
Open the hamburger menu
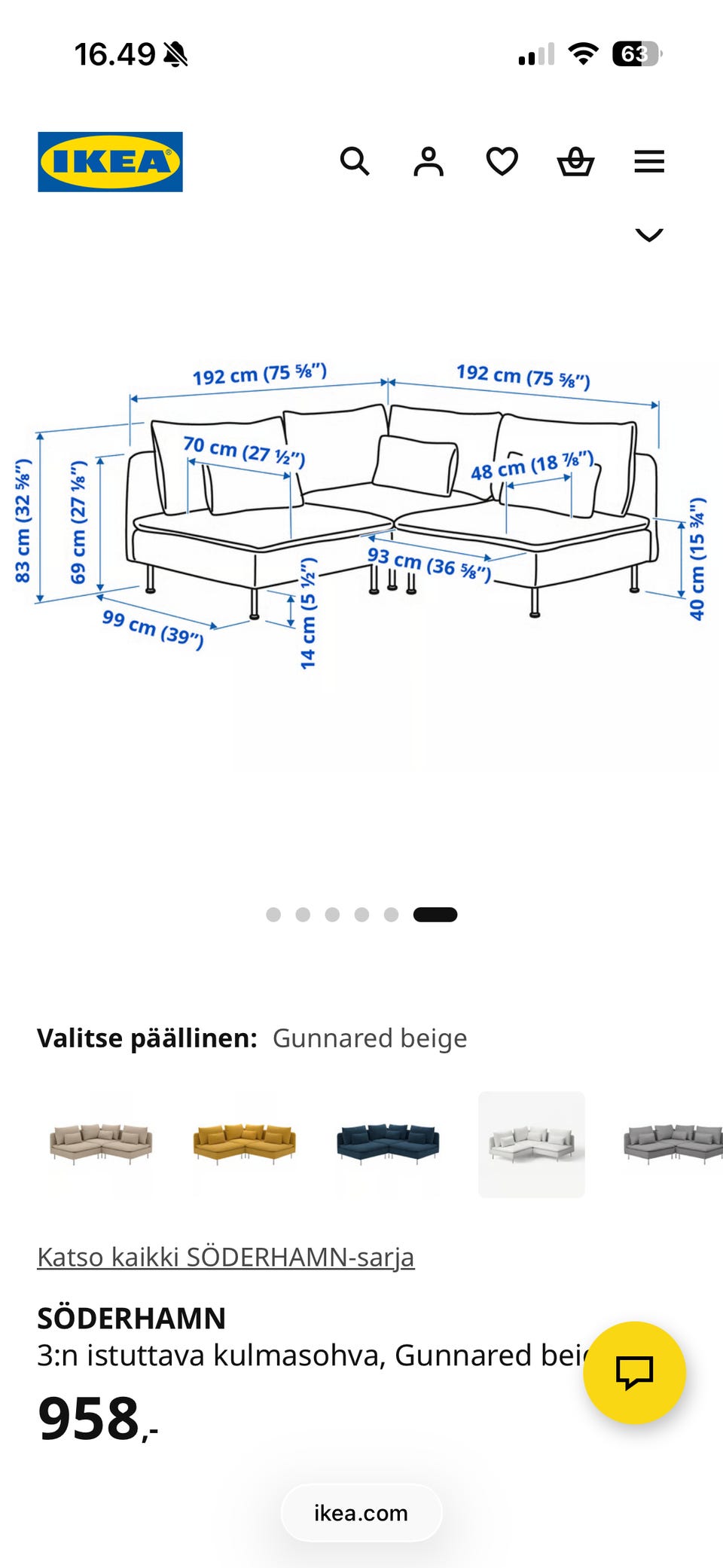click(649, 161)
